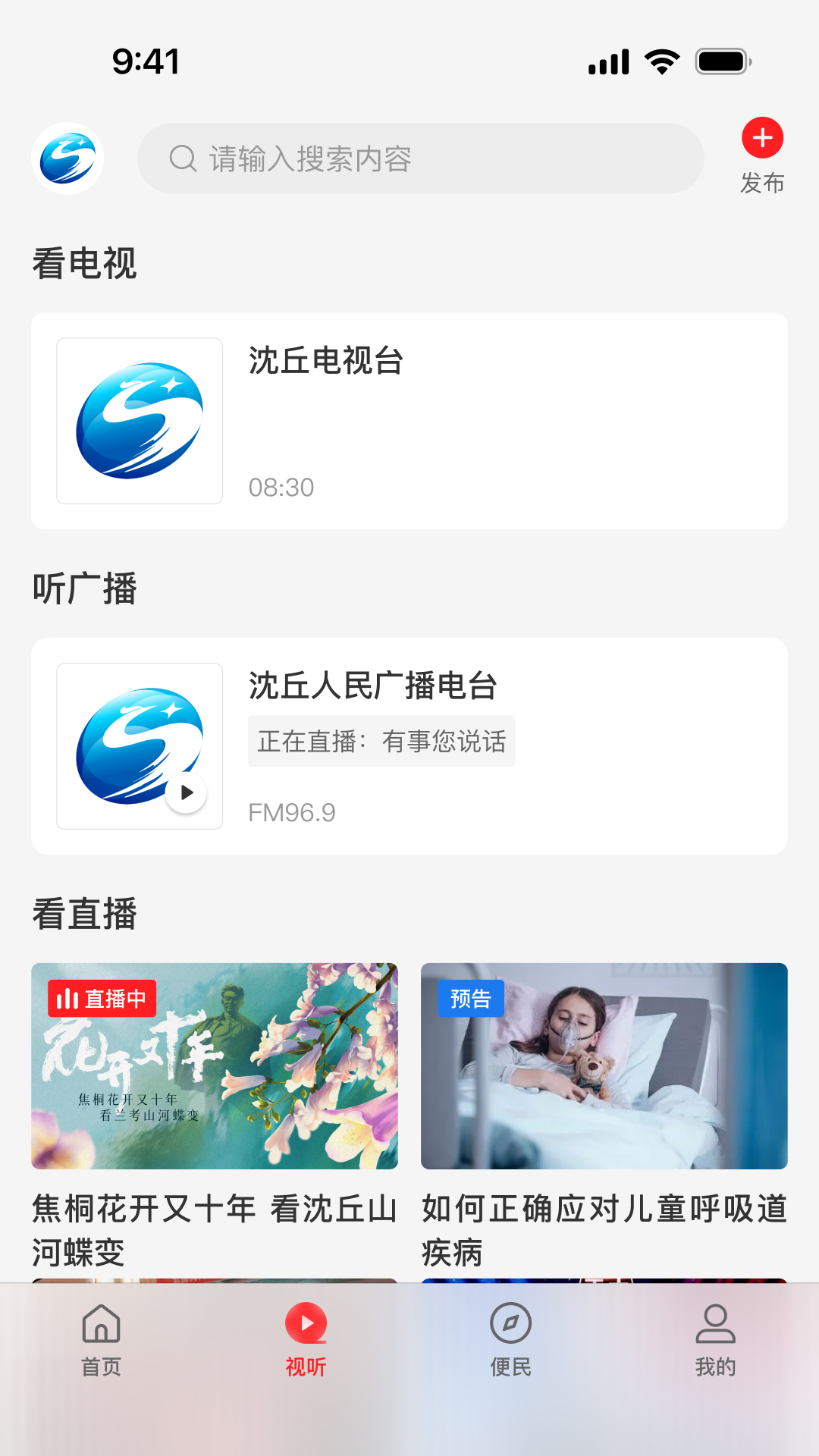Go to the 便民 tab

(x=511, y=1340)
